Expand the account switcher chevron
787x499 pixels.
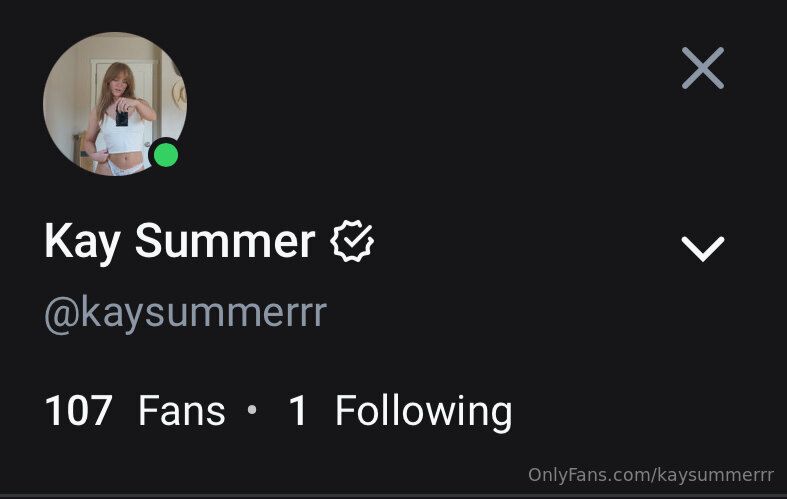[x=702, y=248]
